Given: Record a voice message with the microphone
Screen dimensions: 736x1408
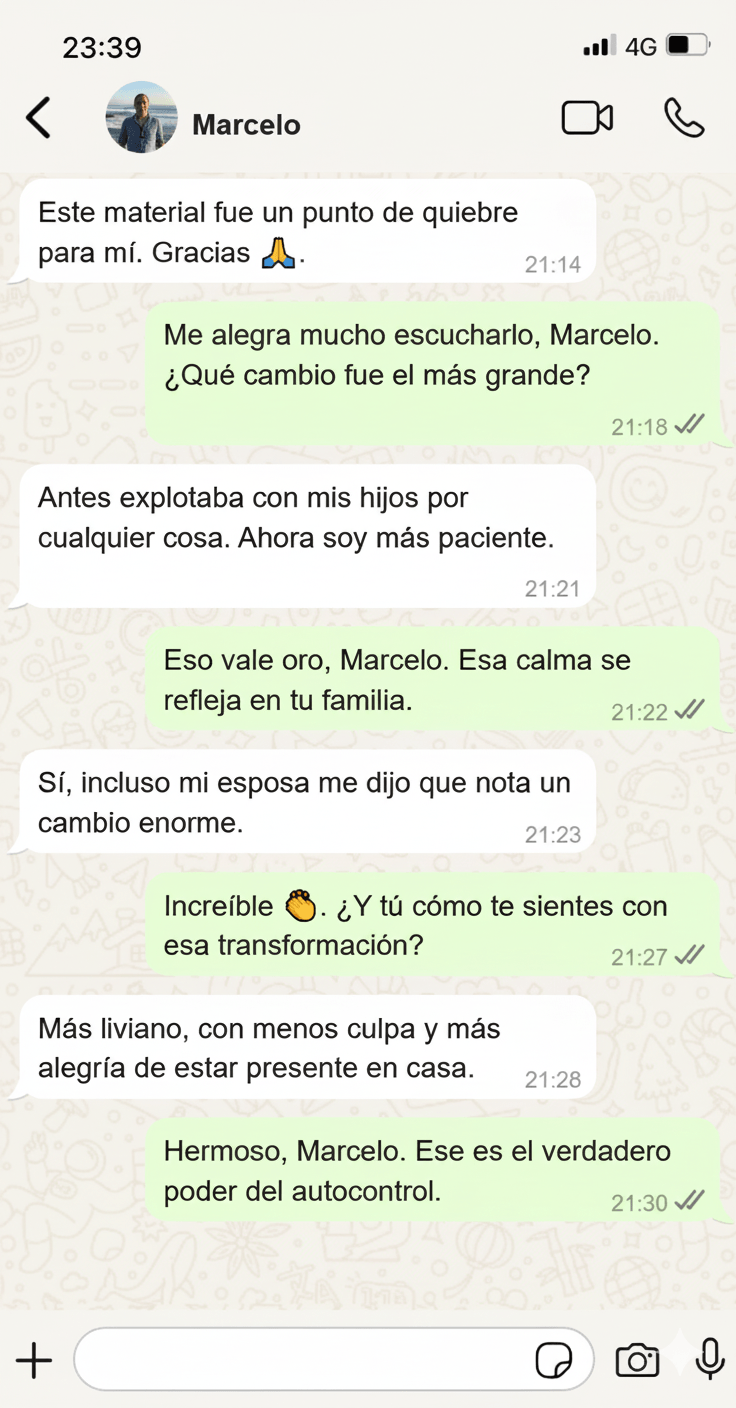Looking at the screenshot, I should pos(710,1358).
